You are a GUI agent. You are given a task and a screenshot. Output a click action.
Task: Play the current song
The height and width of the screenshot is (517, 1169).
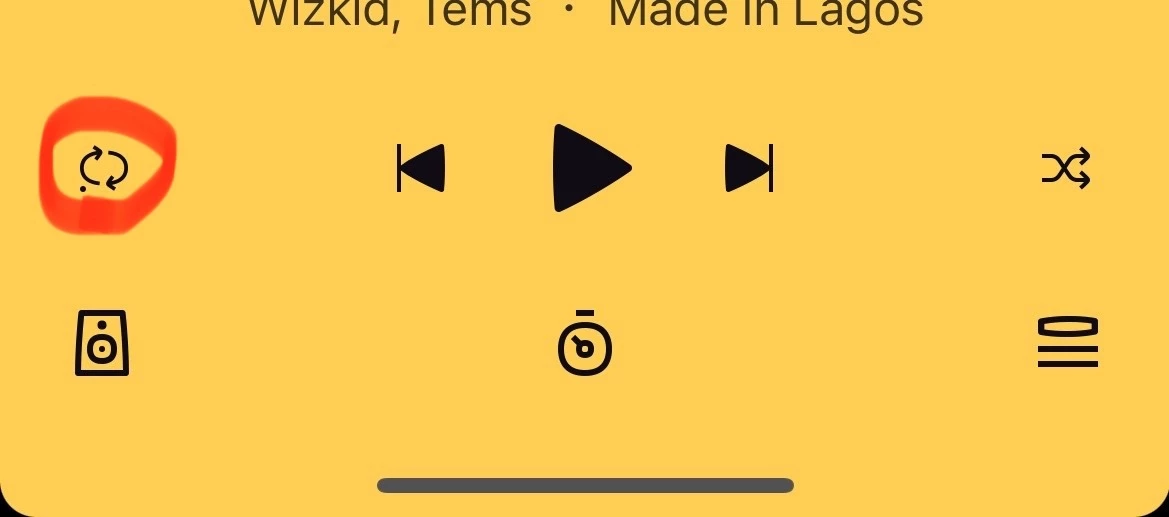click(x=589, y=168)
